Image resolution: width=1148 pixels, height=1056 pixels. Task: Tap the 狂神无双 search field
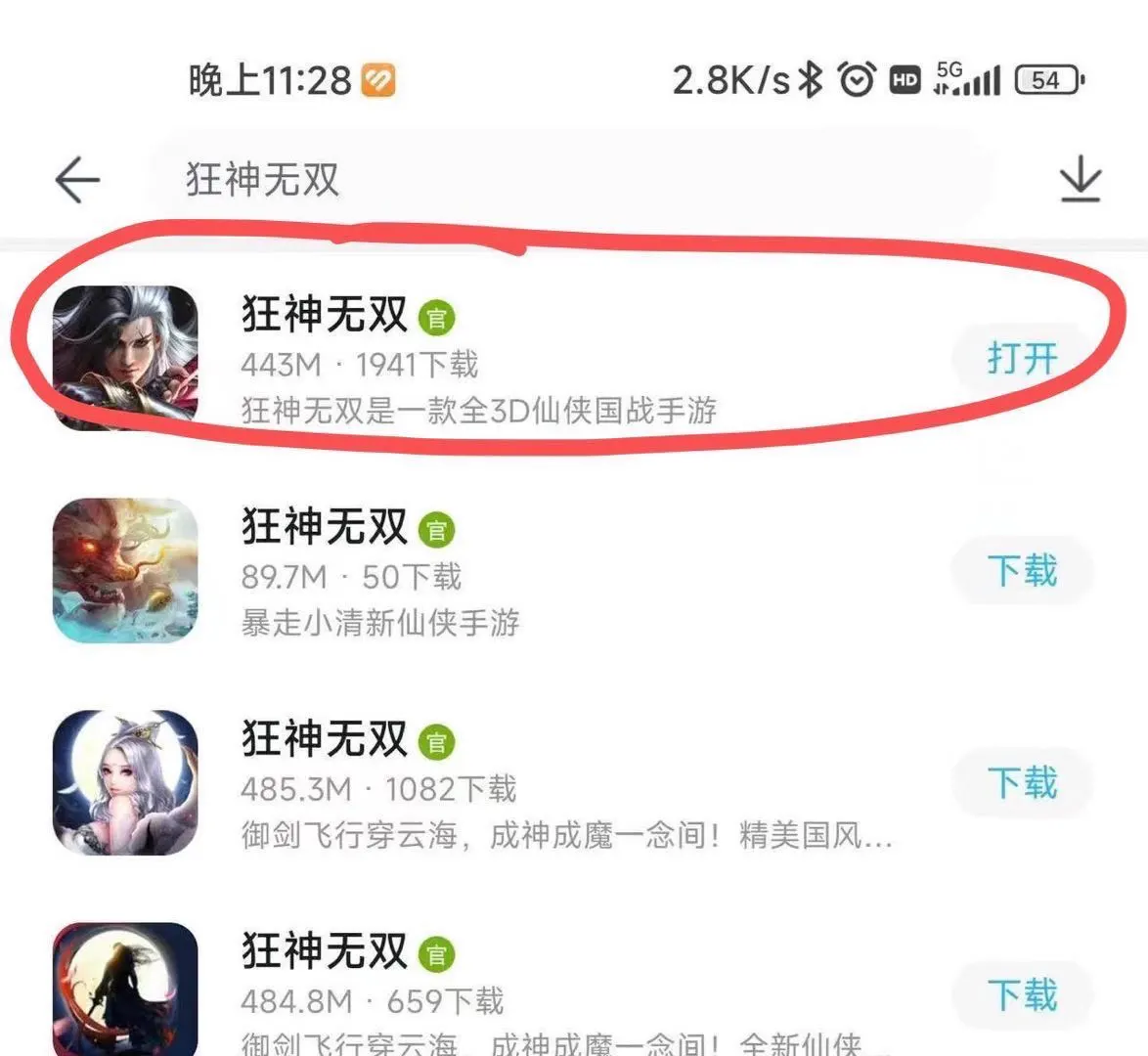[x=567, y=181]
